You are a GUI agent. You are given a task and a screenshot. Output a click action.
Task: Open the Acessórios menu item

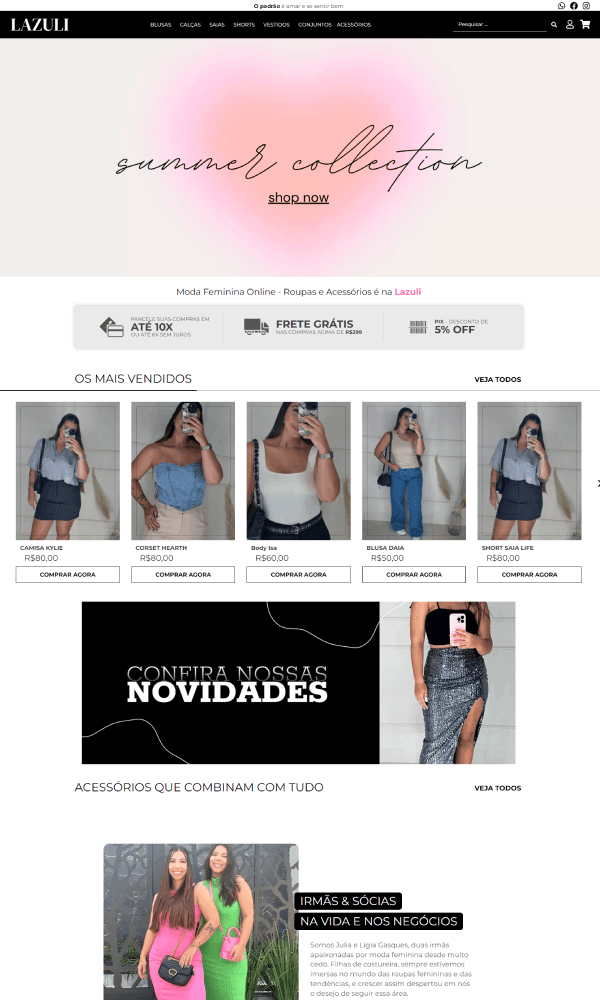353,24
